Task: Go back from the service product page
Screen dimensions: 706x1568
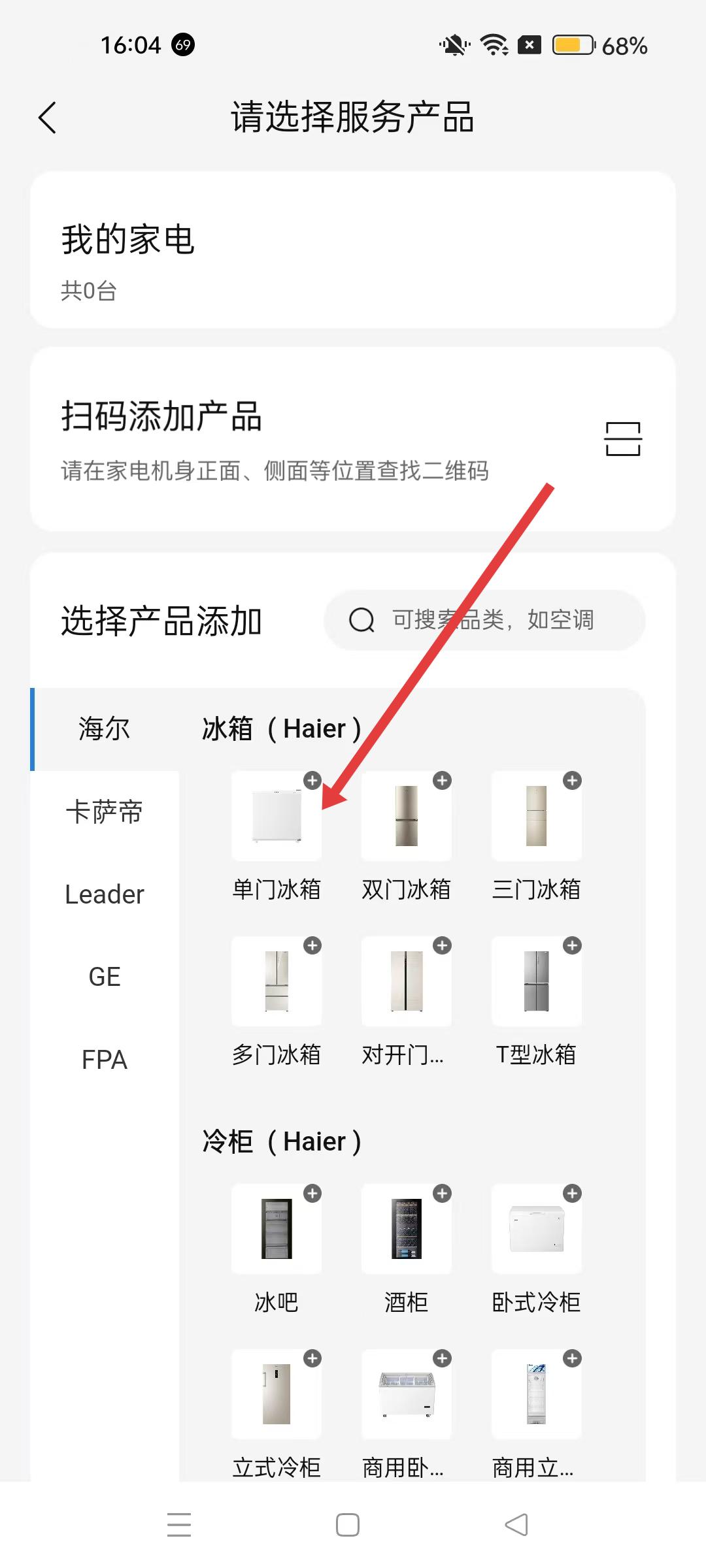Action: point(48,118)
